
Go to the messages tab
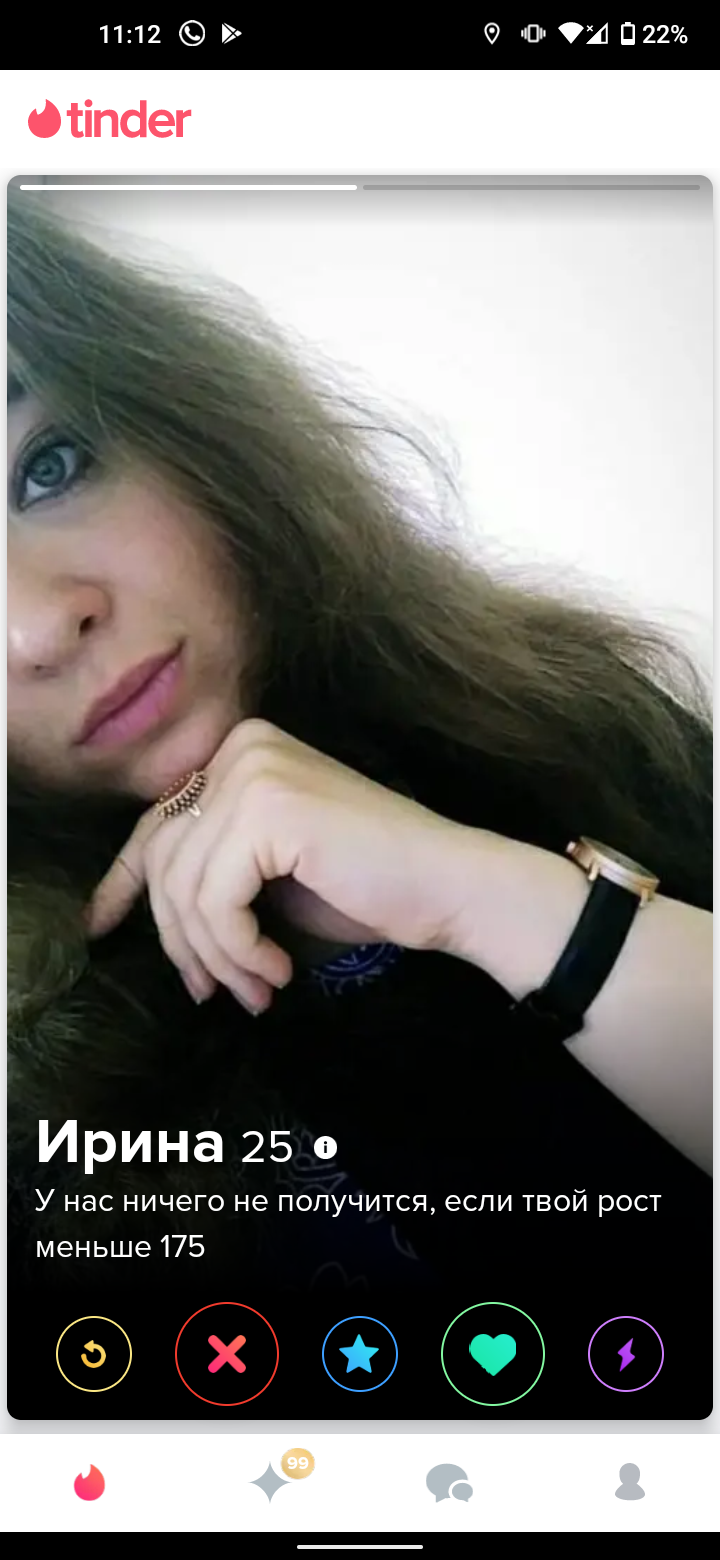[449, 1482]
